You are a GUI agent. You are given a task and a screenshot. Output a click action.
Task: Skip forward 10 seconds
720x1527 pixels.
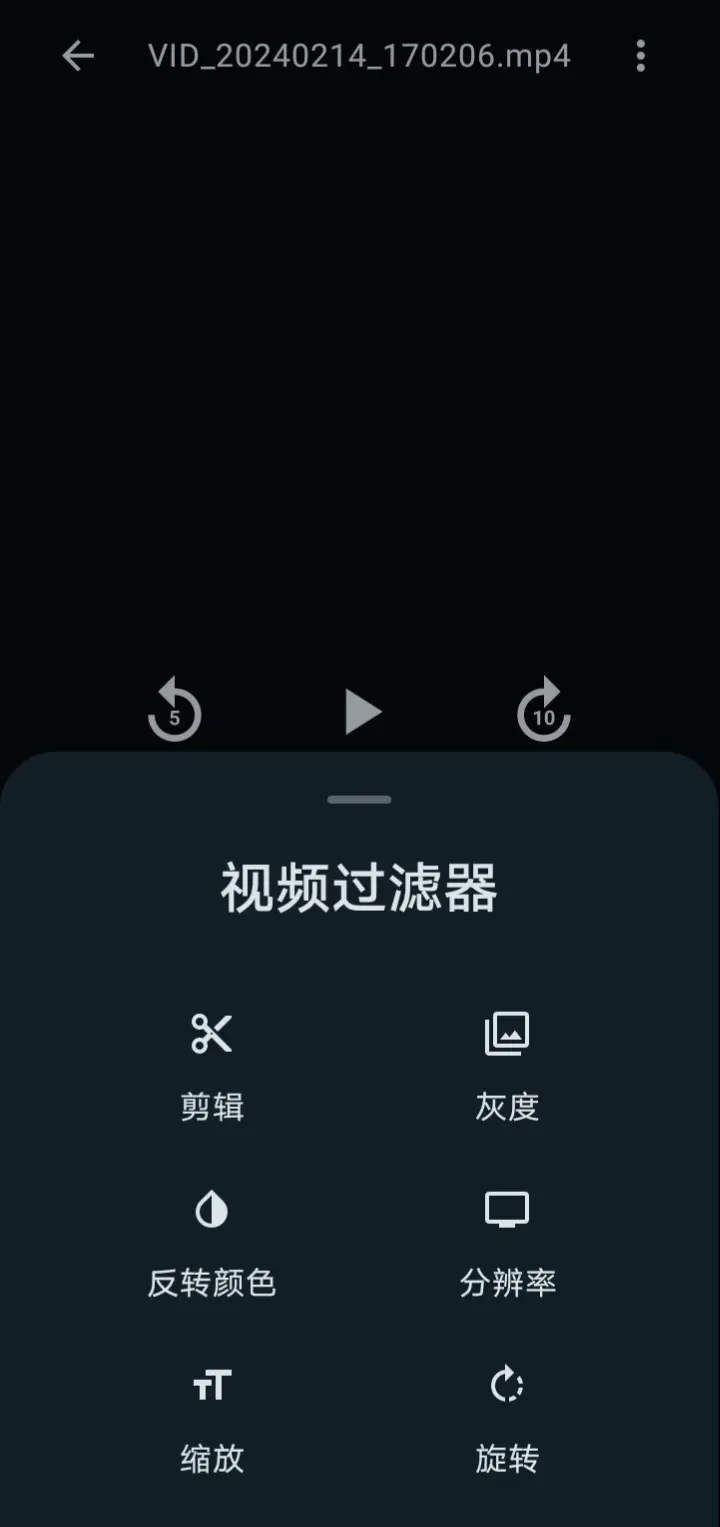click(x=543, y=711)
